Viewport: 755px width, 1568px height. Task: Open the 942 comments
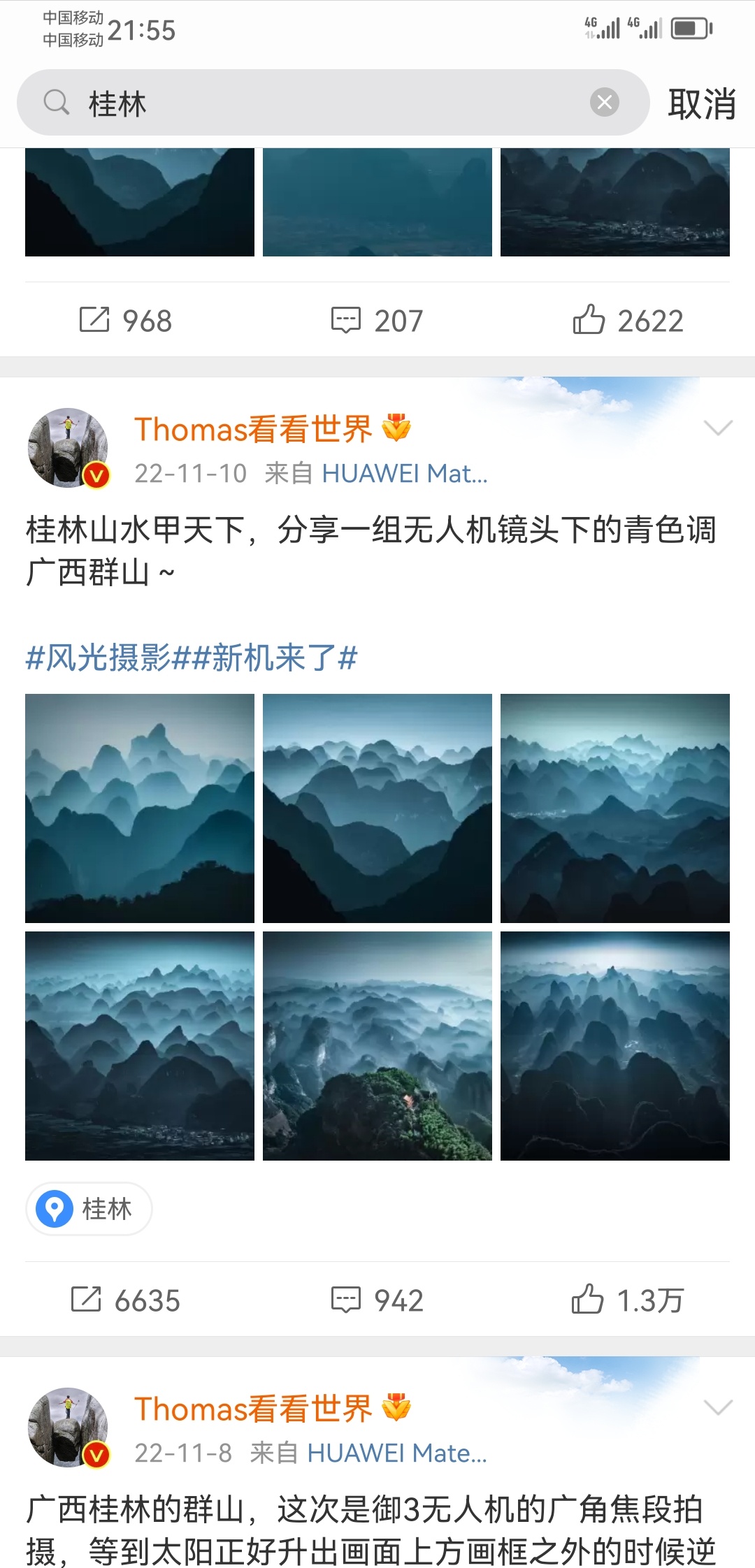[x=377, y=1300]
